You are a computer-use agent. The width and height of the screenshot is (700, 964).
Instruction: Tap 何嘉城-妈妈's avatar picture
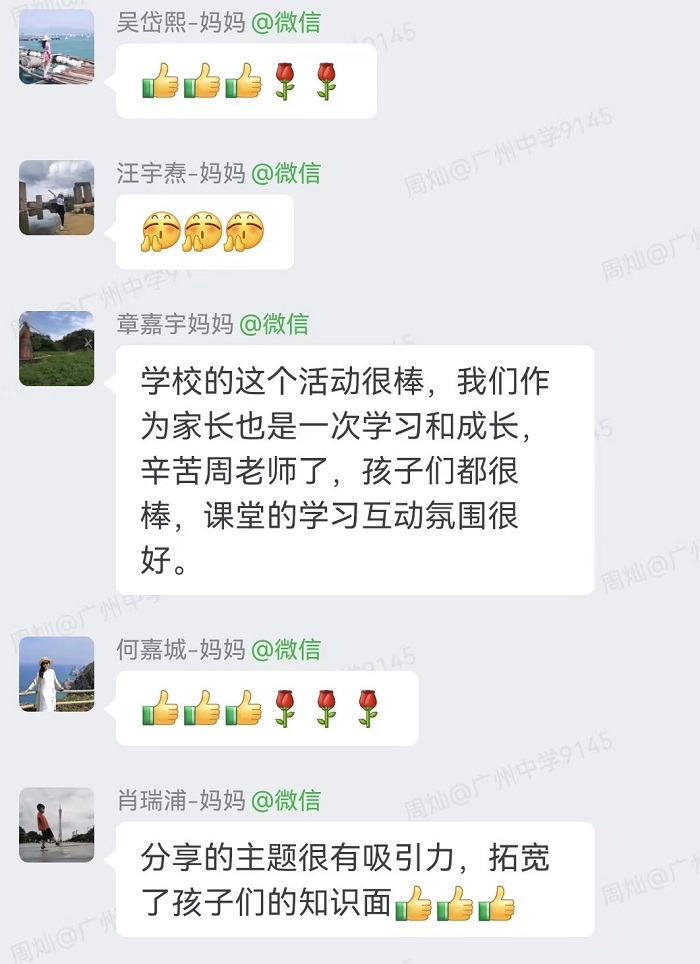pos(56,674)
